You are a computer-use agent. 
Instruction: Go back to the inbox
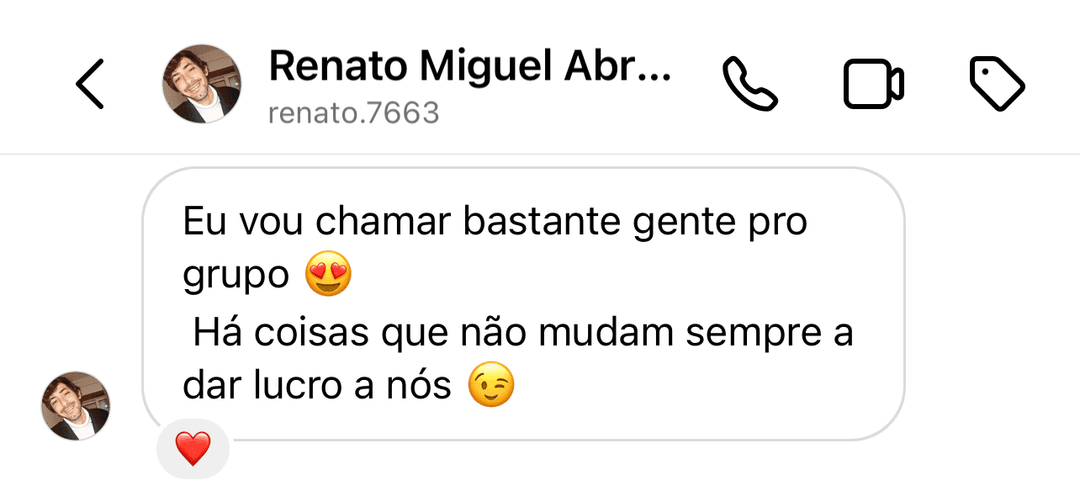point(90,85)
